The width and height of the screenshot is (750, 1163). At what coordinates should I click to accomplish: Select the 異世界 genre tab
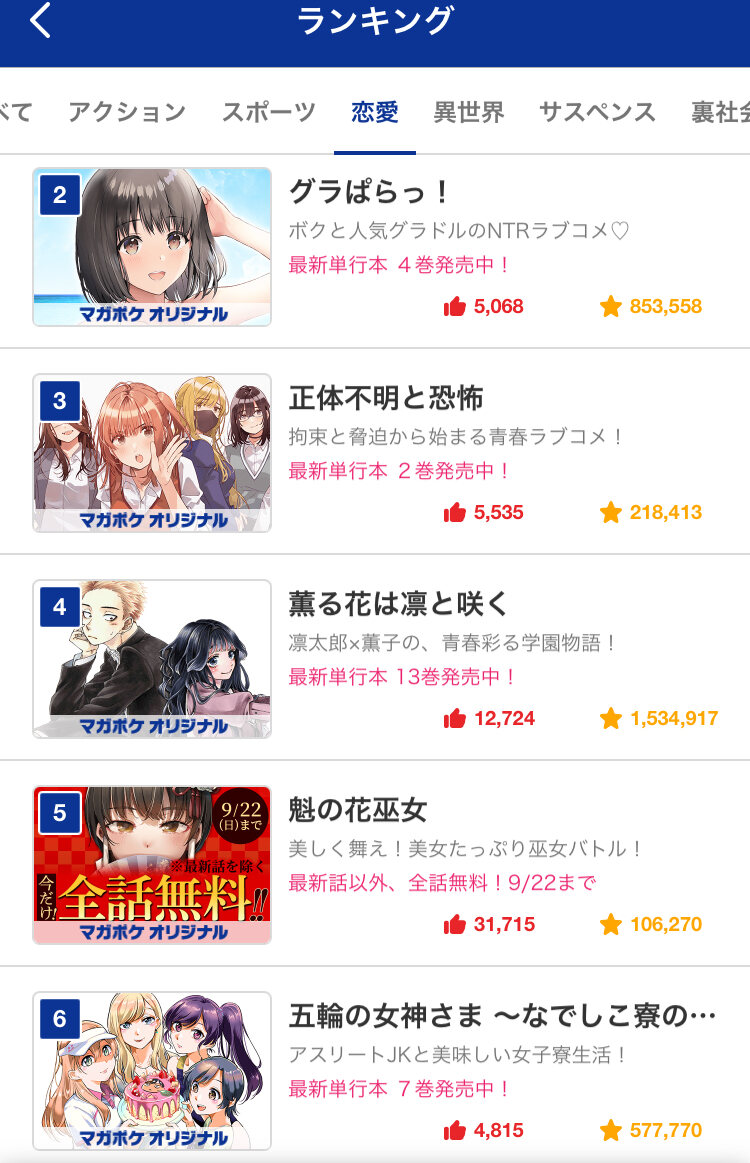(x=468, y=112)
